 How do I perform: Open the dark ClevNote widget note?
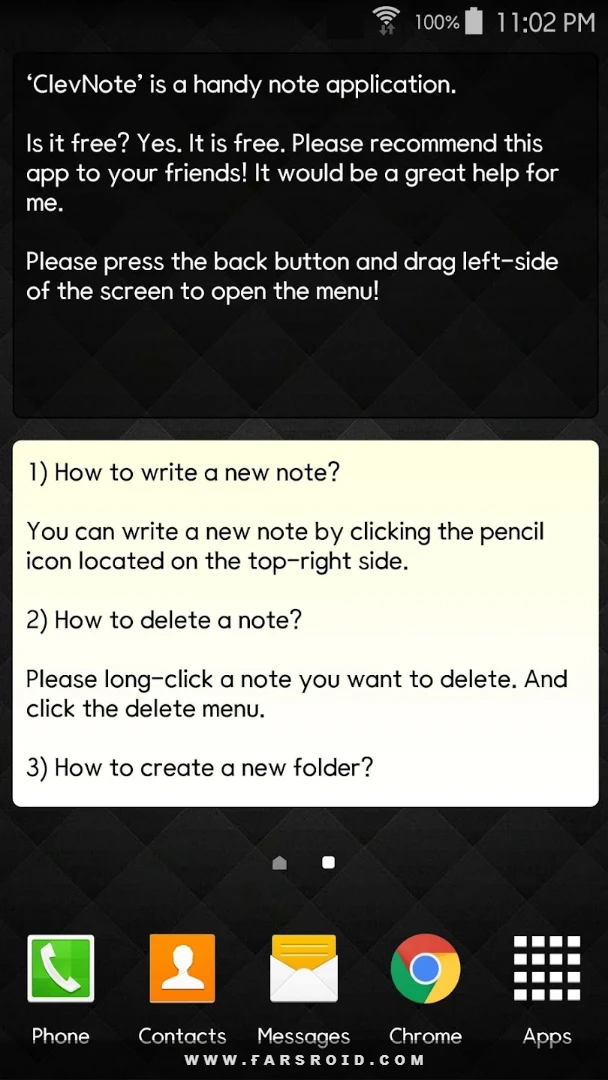[x=305, y=235]
